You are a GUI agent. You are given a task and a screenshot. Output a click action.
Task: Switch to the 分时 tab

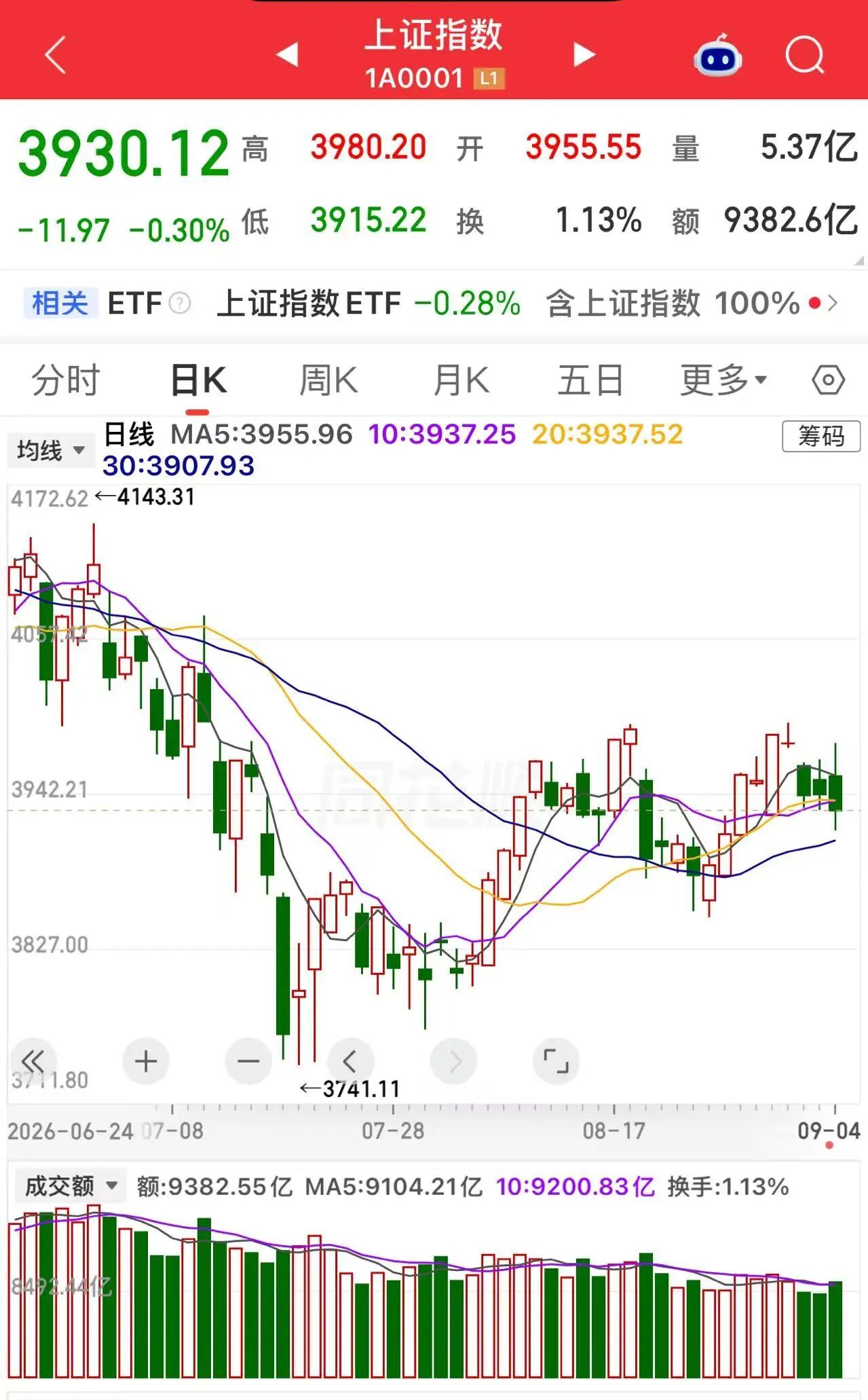66,380
